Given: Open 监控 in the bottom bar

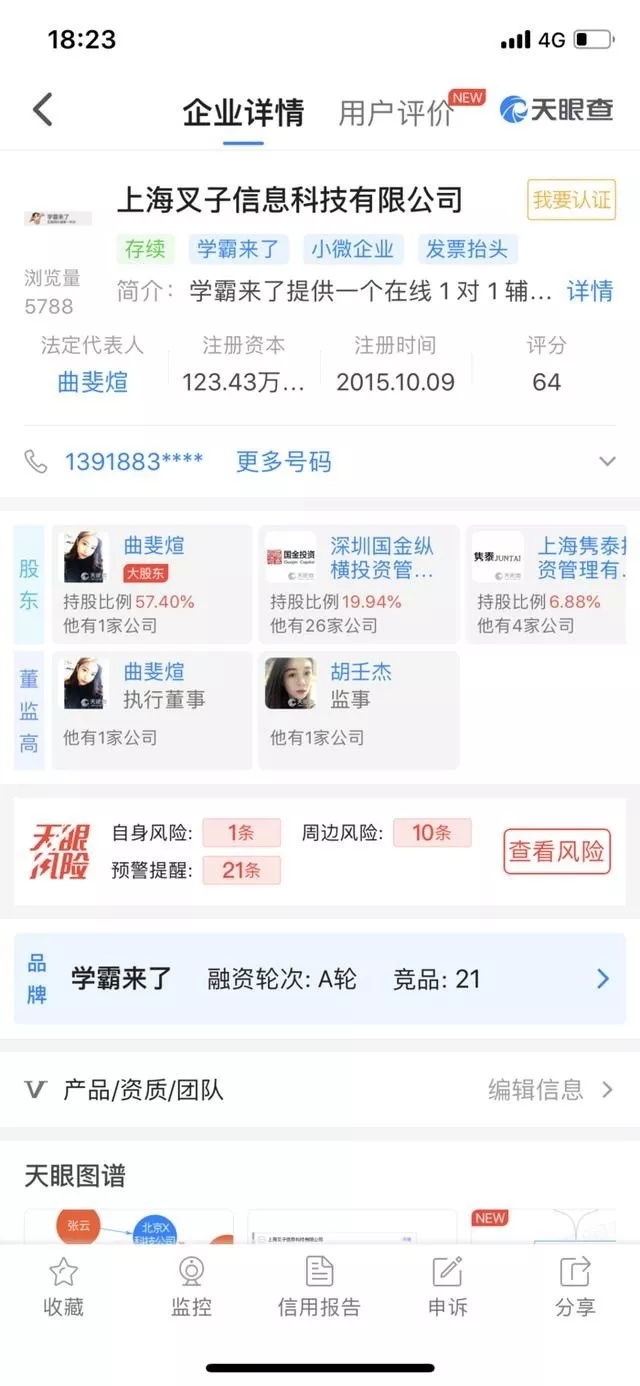Looking at the screenshot, I should pos(191,1287).
